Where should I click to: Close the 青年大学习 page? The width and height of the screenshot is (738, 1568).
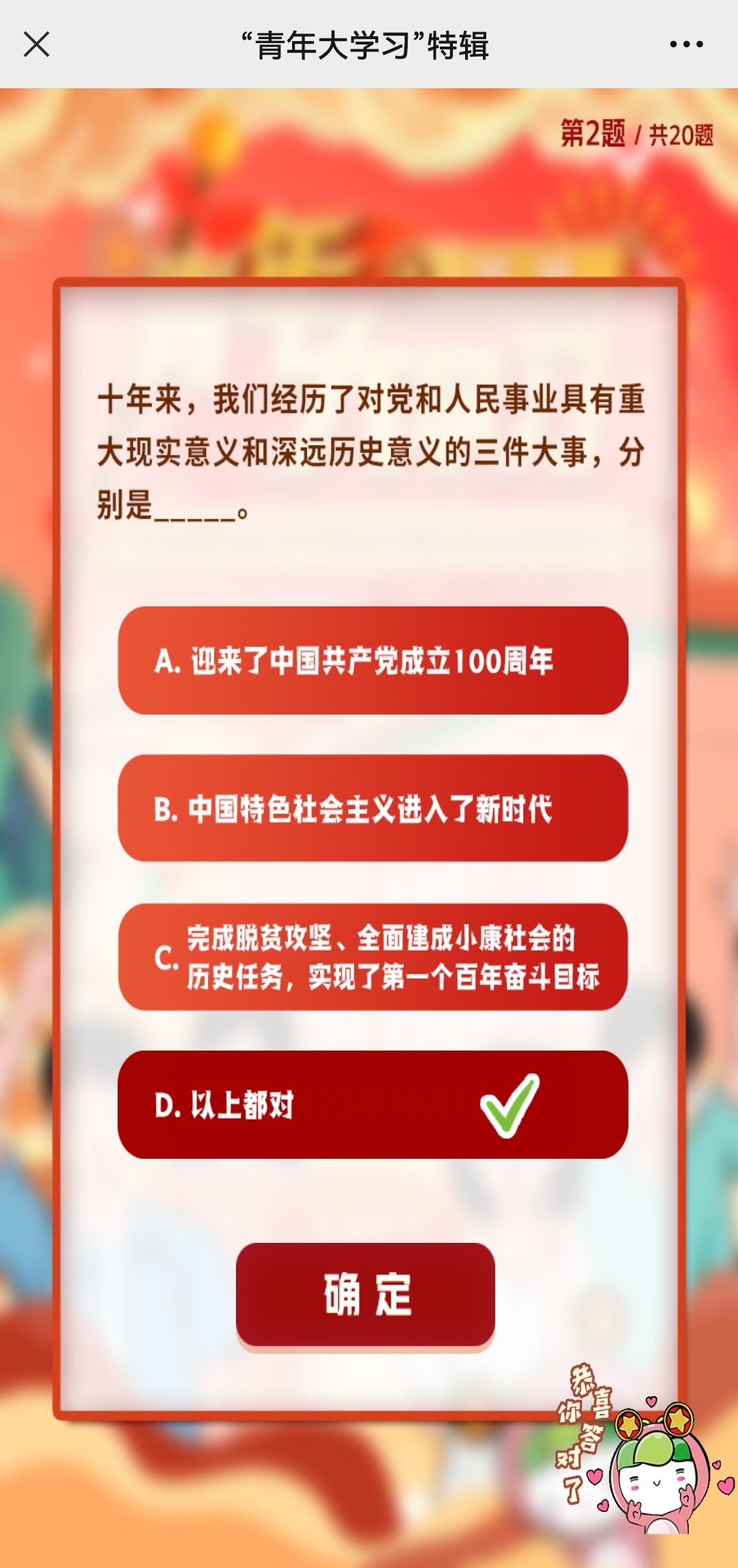(x=36, y=44)
